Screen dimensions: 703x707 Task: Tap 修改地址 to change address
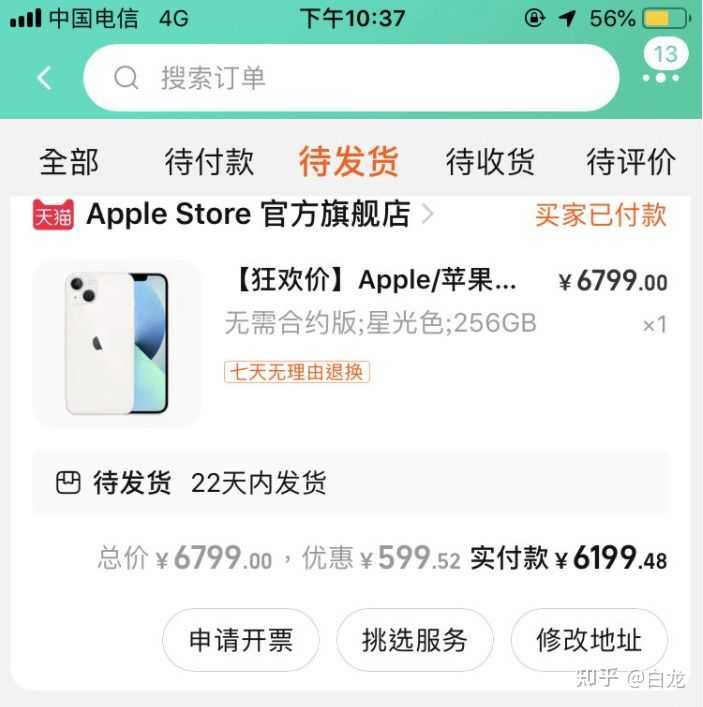(x=589, y=640)
